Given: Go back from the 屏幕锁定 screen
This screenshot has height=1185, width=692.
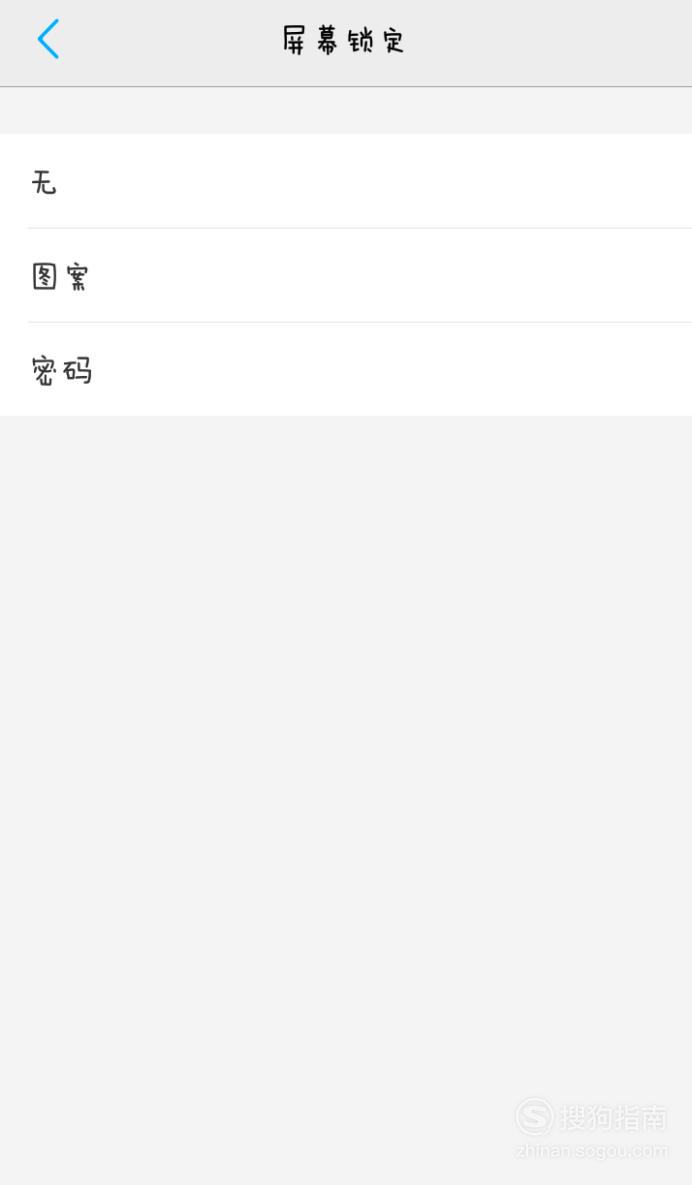Looking at the screenshot, I should tap(48, 39).
